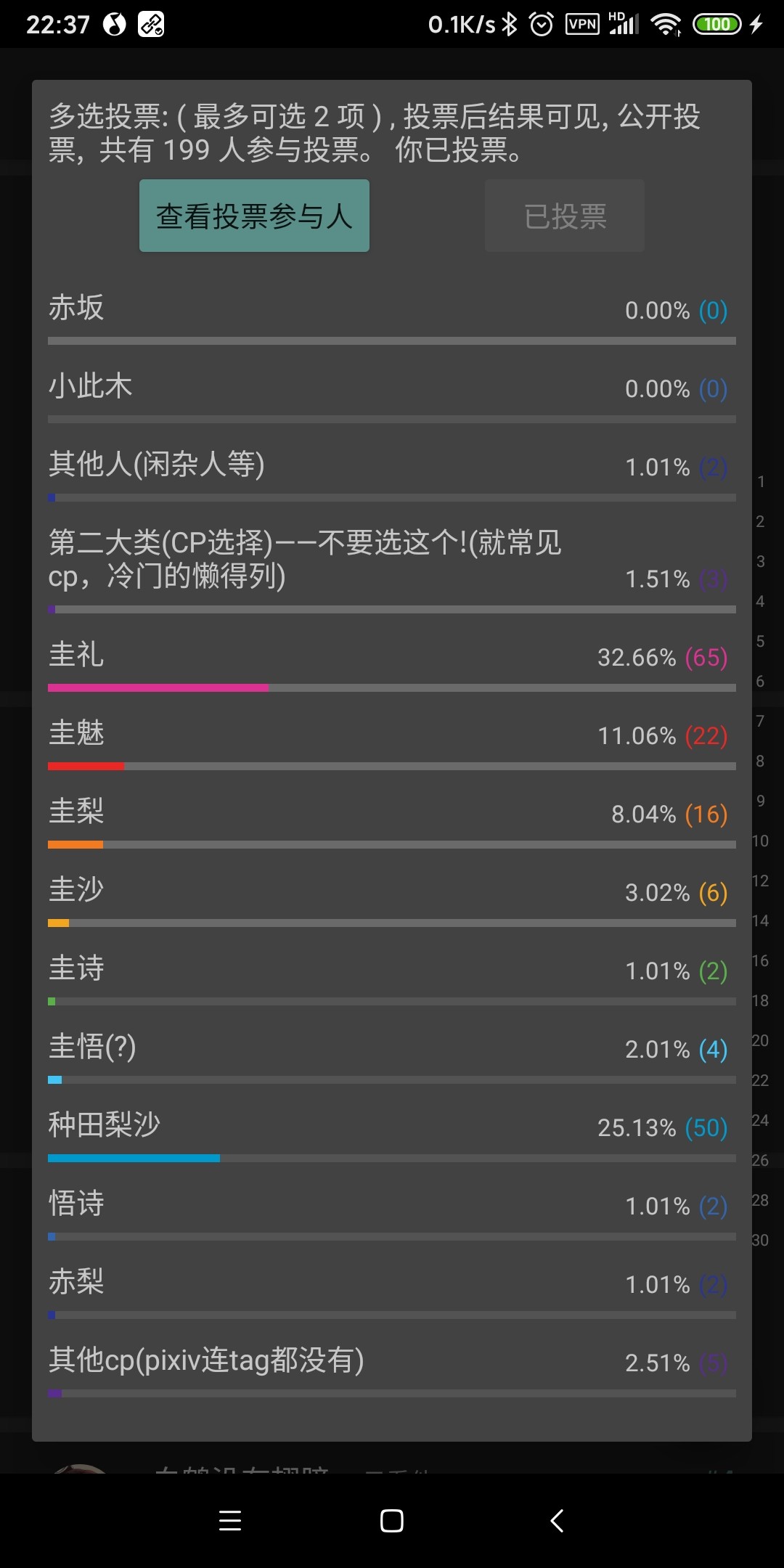Tap the 查看投票参与人 button
This screenshot has width=784, height=1568.
(x=254, y=216)
